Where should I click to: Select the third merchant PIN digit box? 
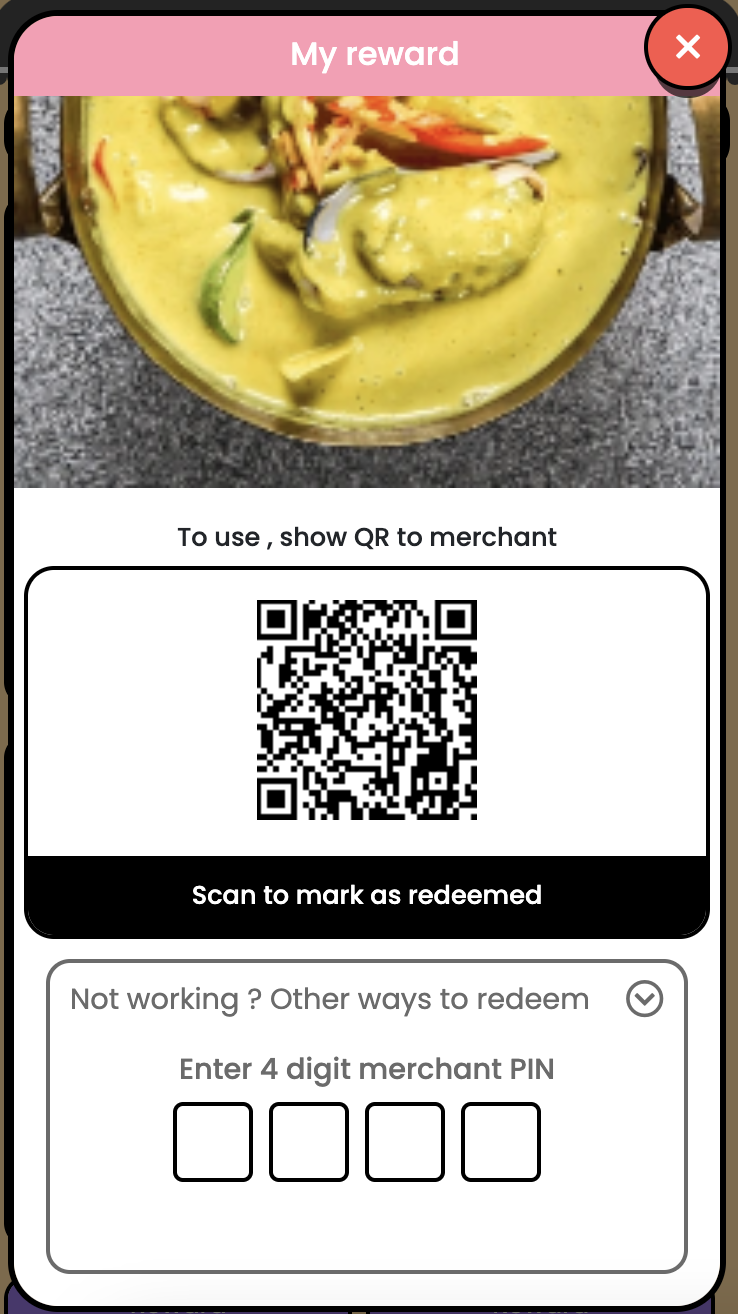(405, 1142)
